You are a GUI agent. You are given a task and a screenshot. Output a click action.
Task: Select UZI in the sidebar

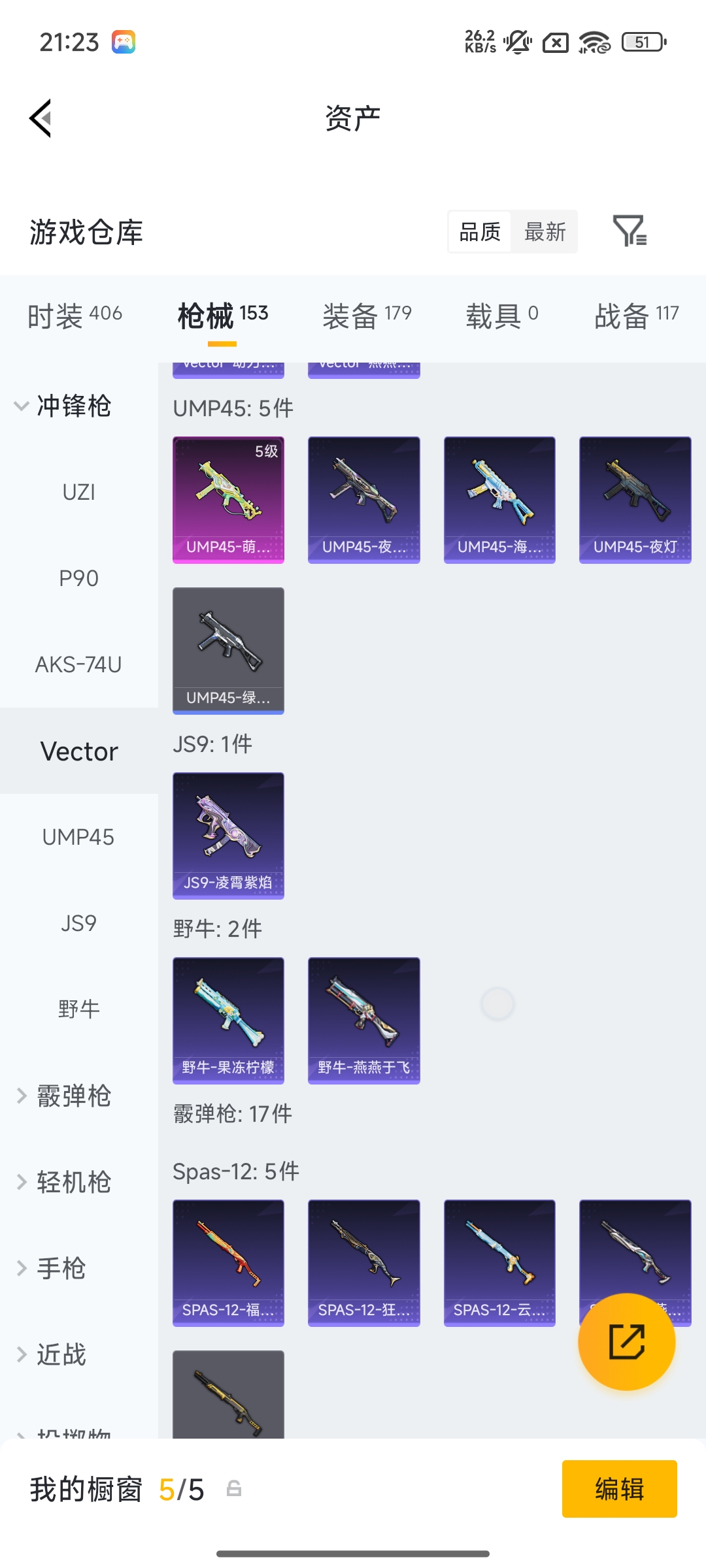tap(79, 492)
